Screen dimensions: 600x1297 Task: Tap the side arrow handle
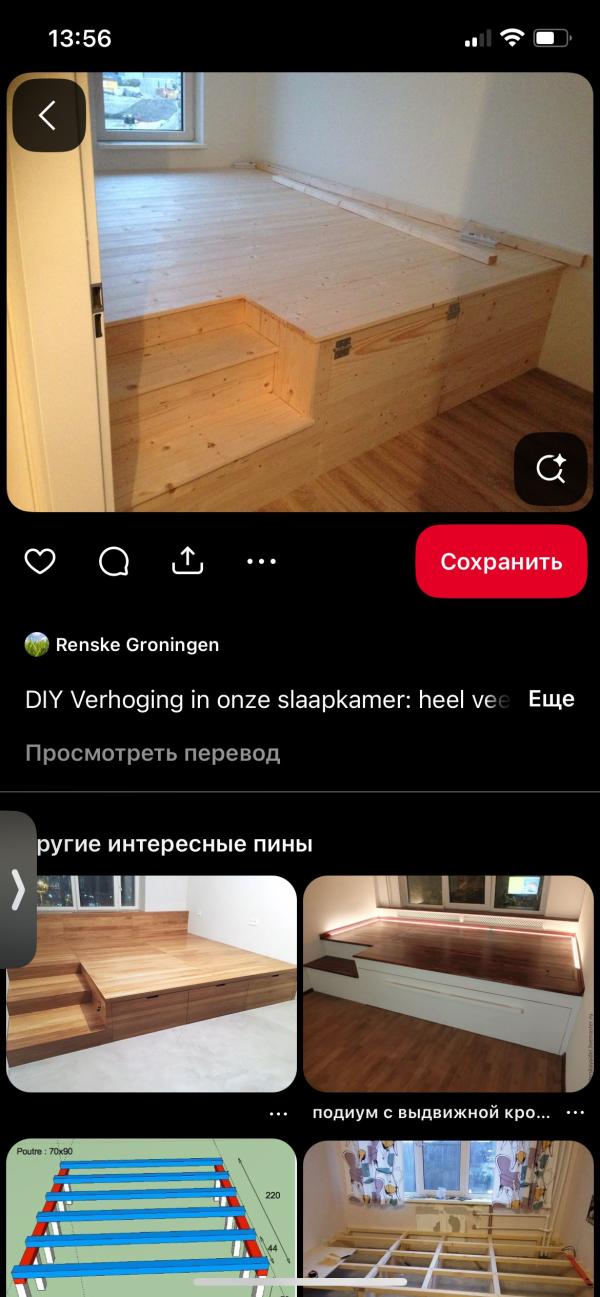17,889
